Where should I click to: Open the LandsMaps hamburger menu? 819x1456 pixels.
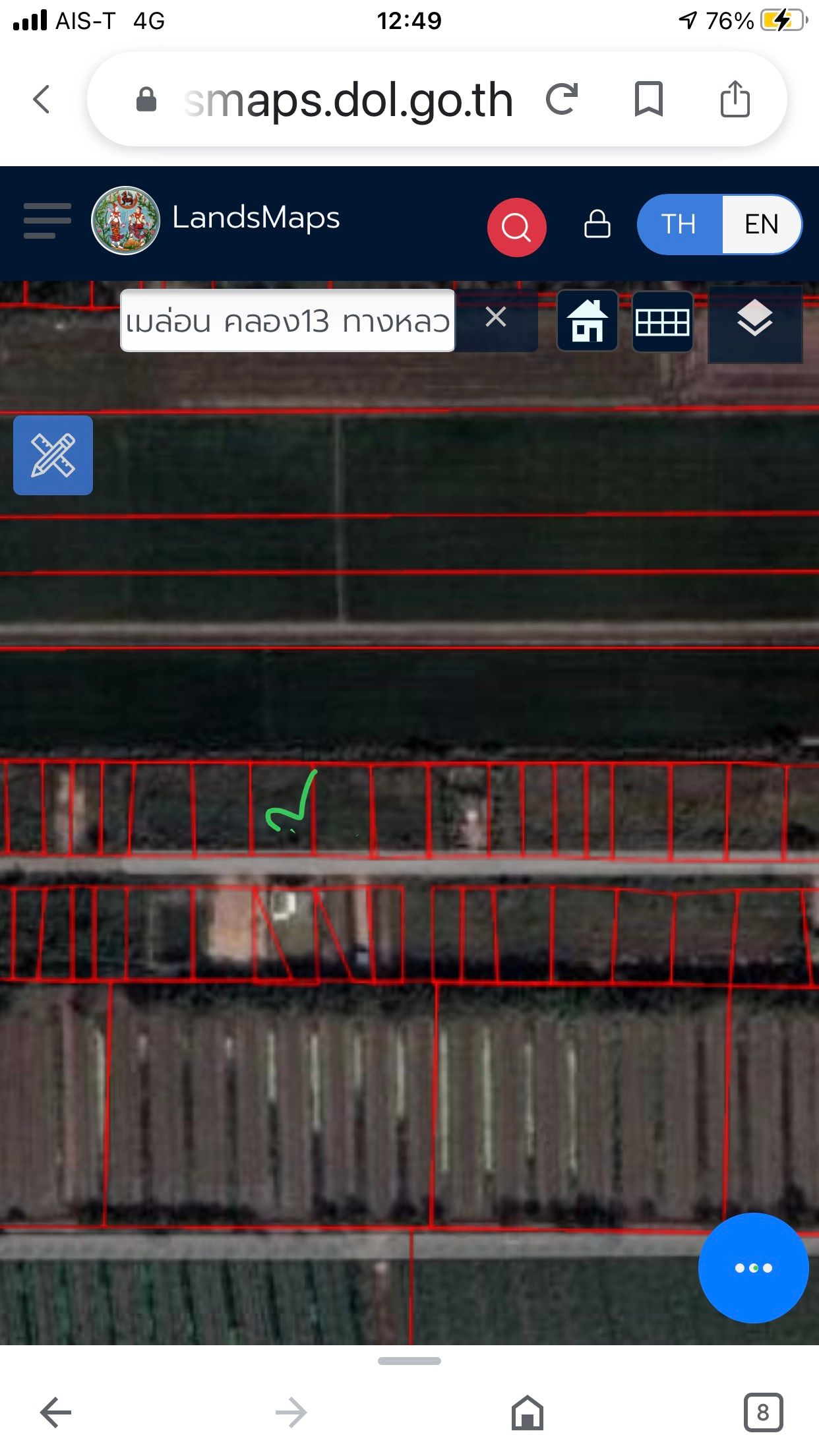pyautogui.click(x=47, y=220)
